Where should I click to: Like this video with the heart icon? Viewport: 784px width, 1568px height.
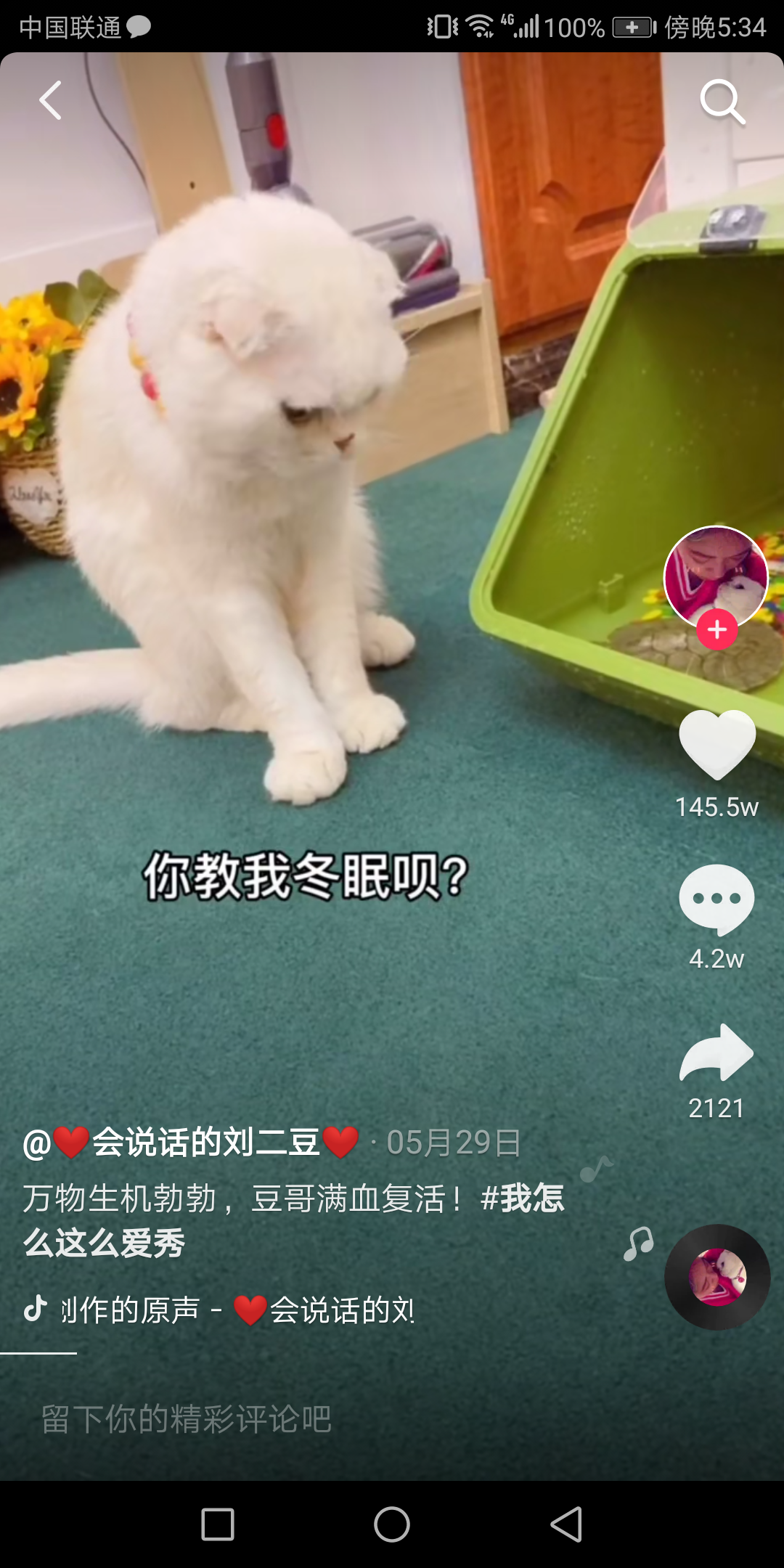[x=717, y=745]
